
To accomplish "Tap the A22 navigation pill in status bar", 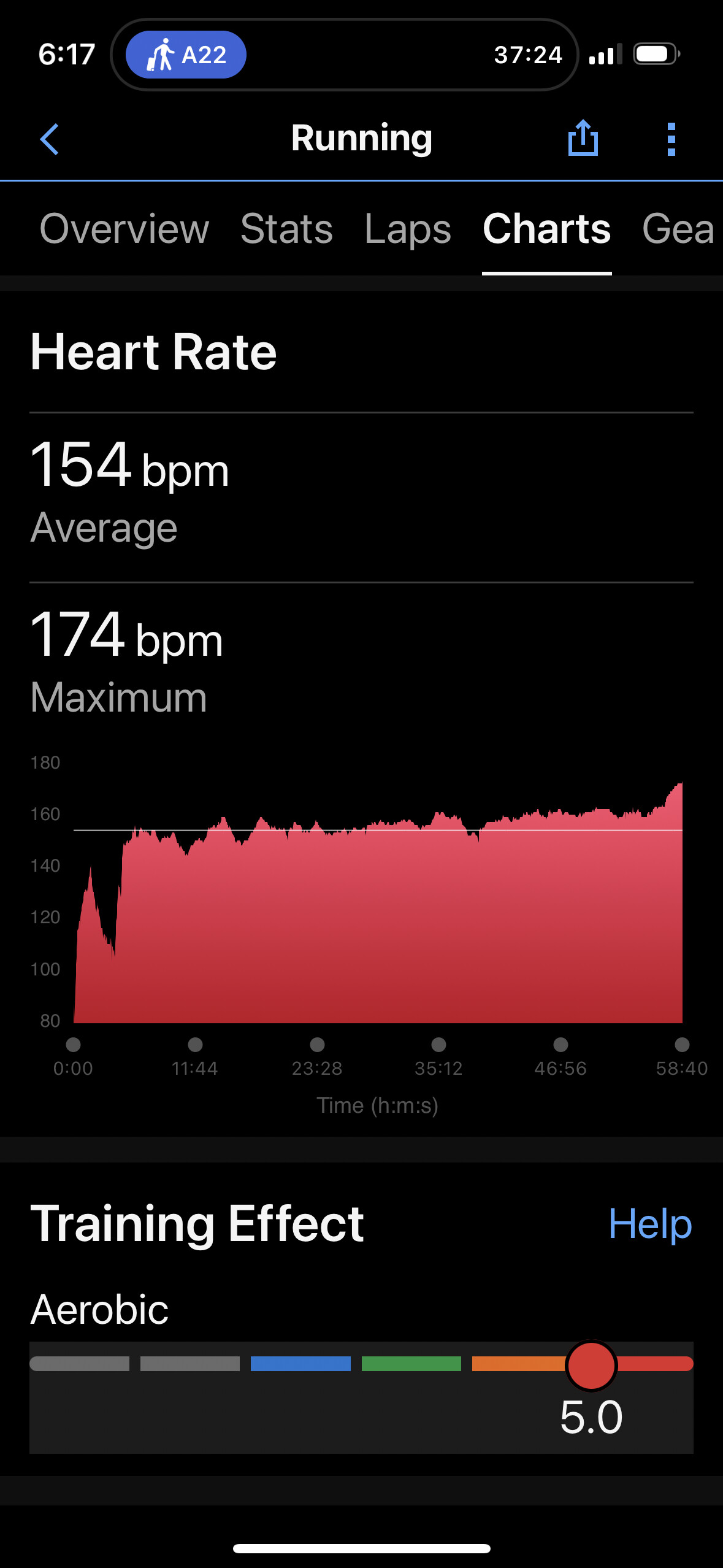I will [x=186, y=55].
